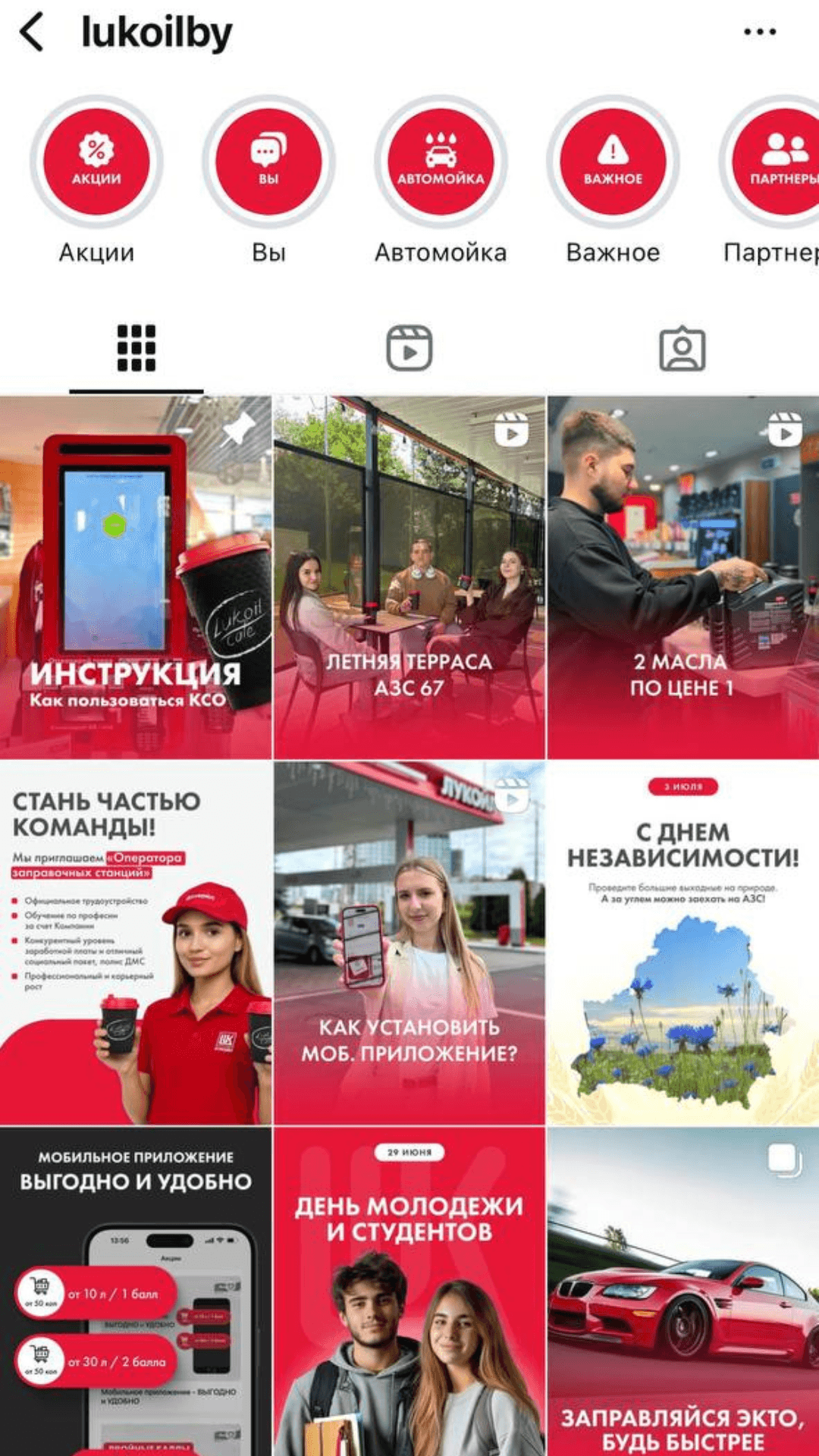The width and height of the screenshot is (819, 1456).
Task: Open the Акции story highlight
Action: 96,162
